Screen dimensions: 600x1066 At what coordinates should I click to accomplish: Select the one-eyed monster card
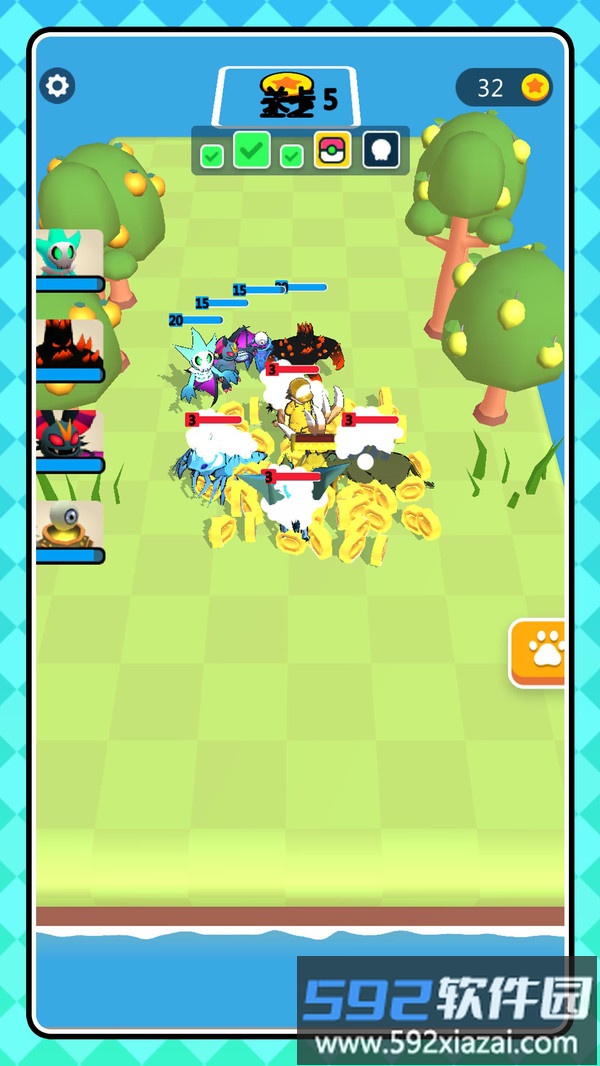click(69, 527)
